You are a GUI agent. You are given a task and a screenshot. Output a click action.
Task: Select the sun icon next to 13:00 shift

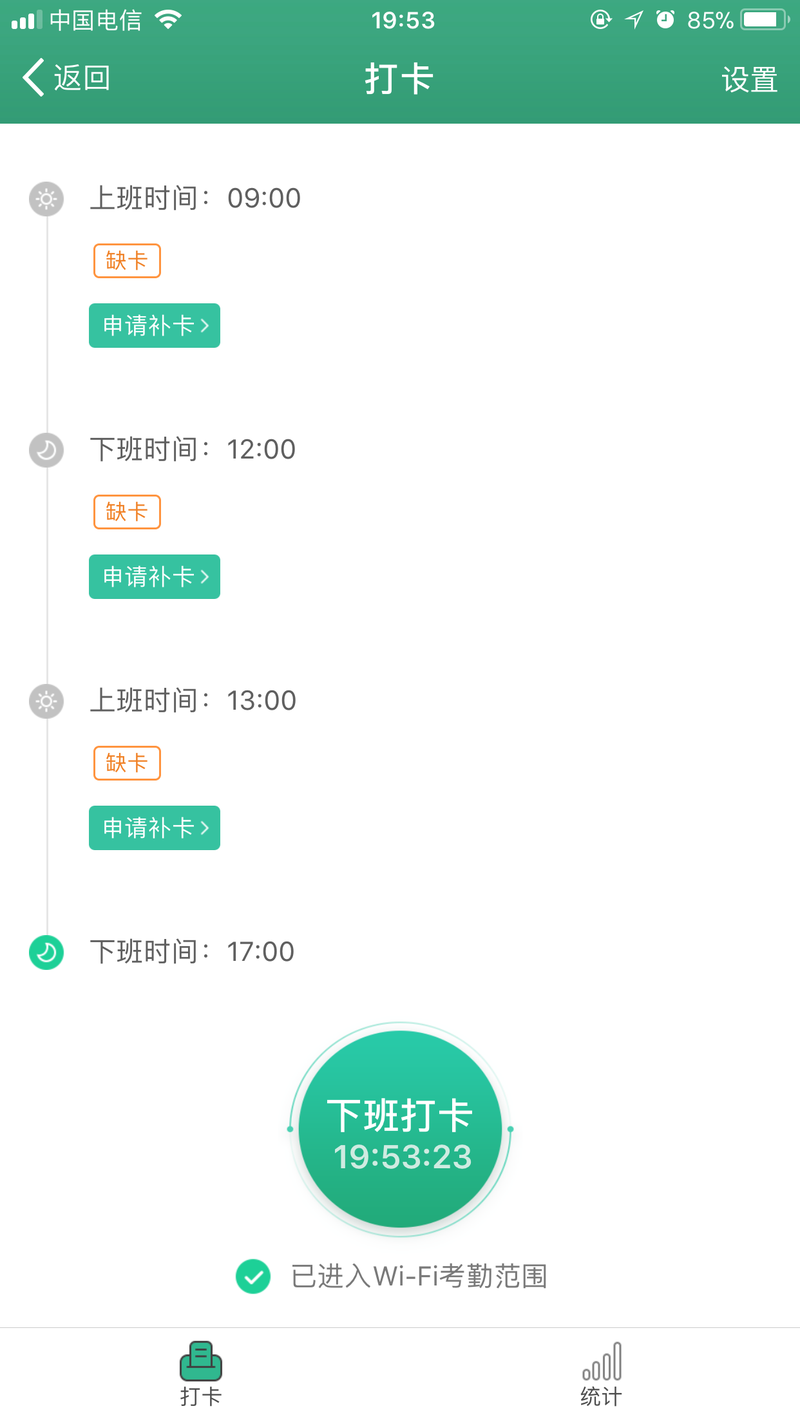(x=46, y=701)
